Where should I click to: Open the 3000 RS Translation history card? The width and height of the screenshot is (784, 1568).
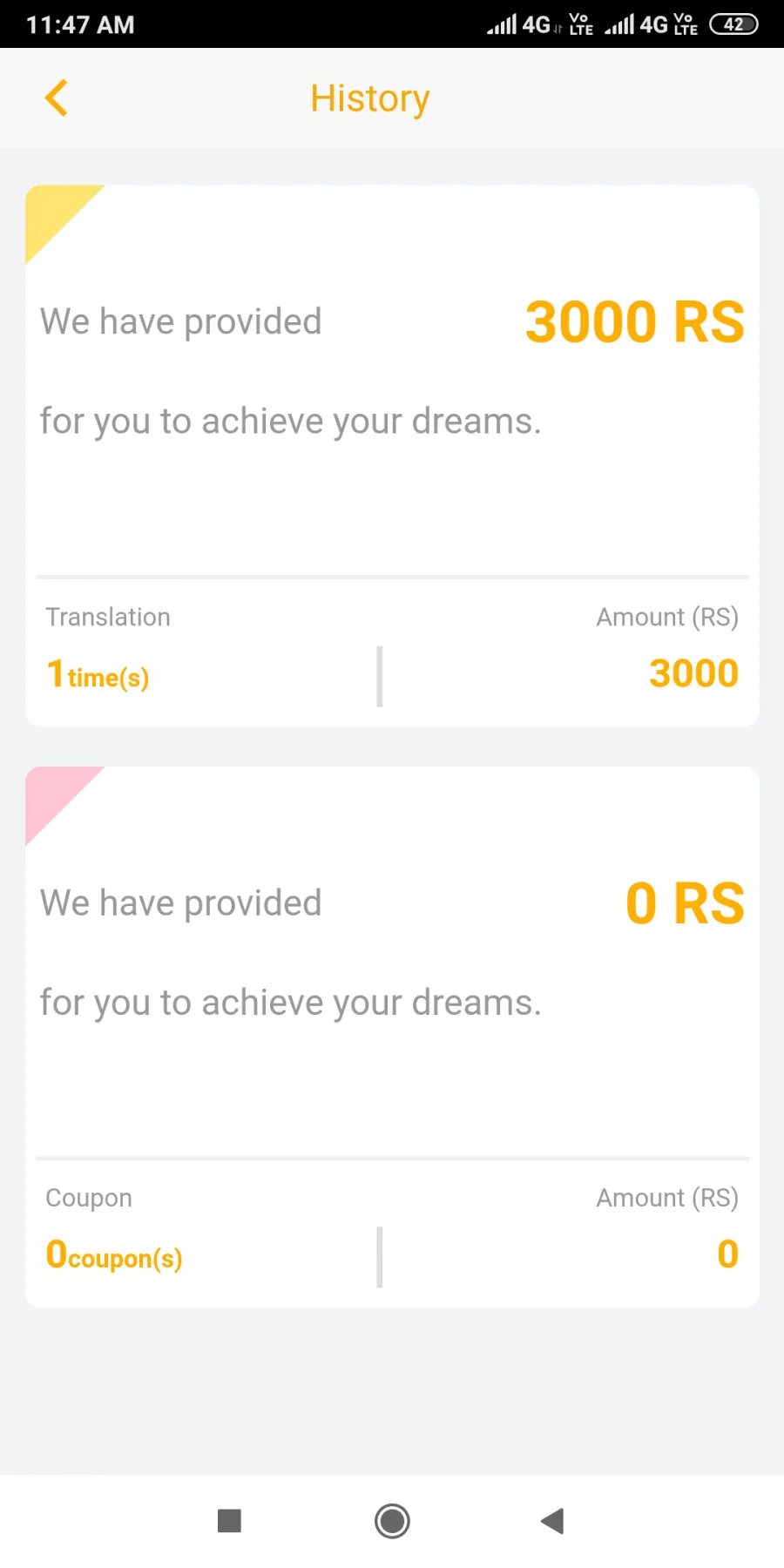(392, 455)
